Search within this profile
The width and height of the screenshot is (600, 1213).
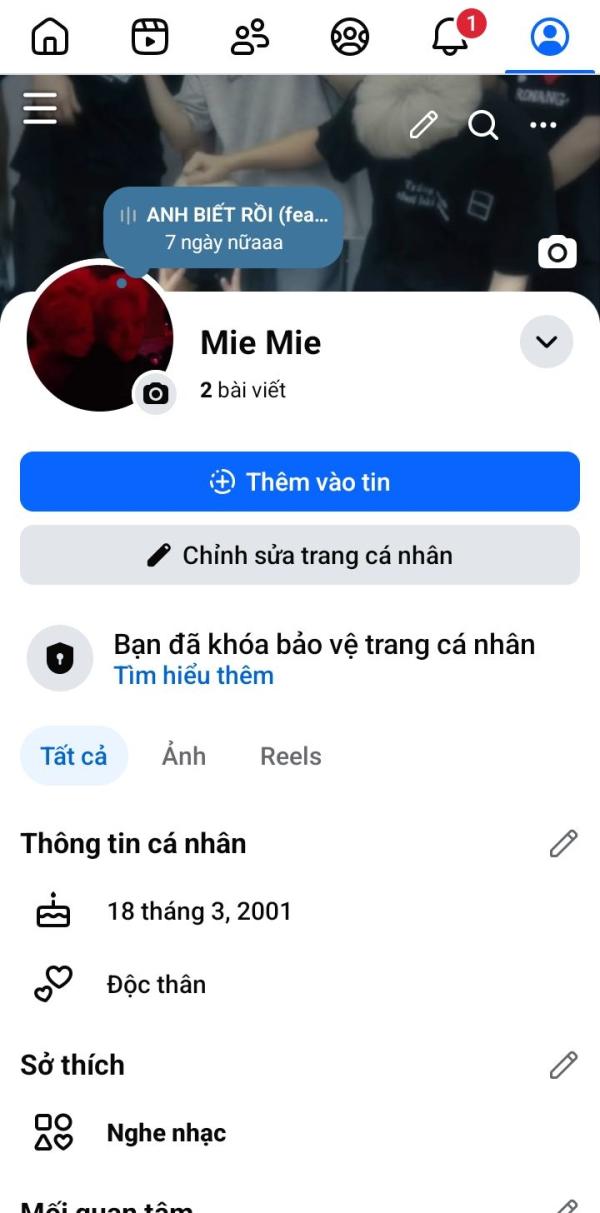point(483,125)
